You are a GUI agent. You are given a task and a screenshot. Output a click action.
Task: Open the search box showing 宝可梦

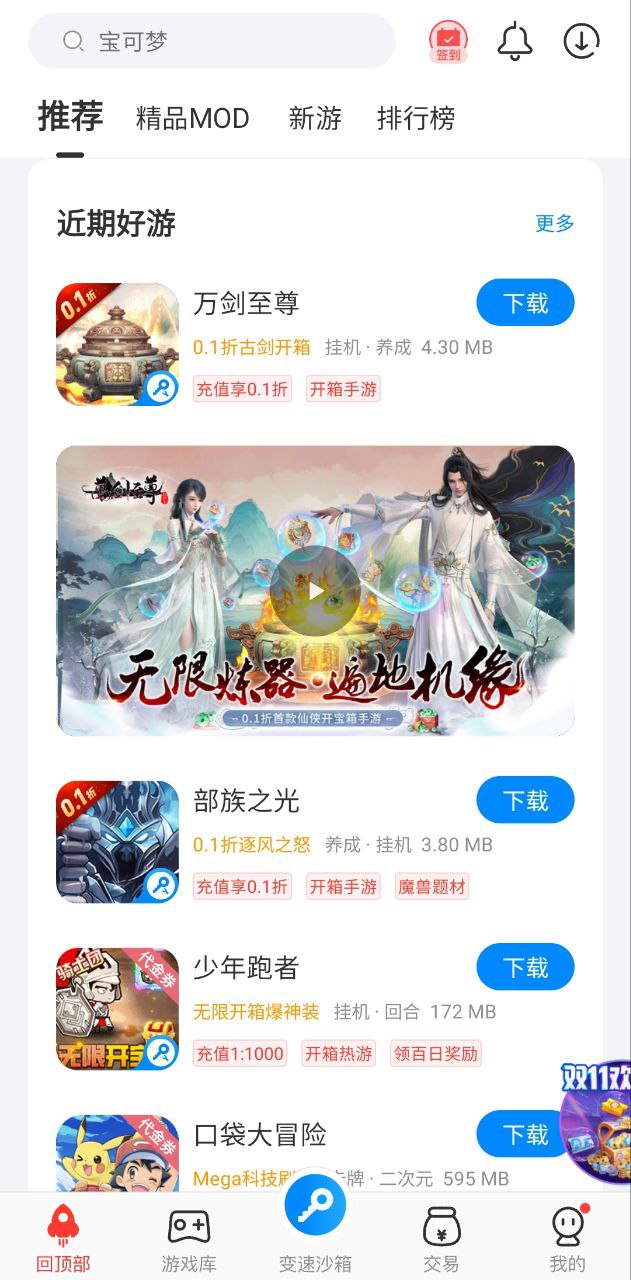[x=212, y=41]
